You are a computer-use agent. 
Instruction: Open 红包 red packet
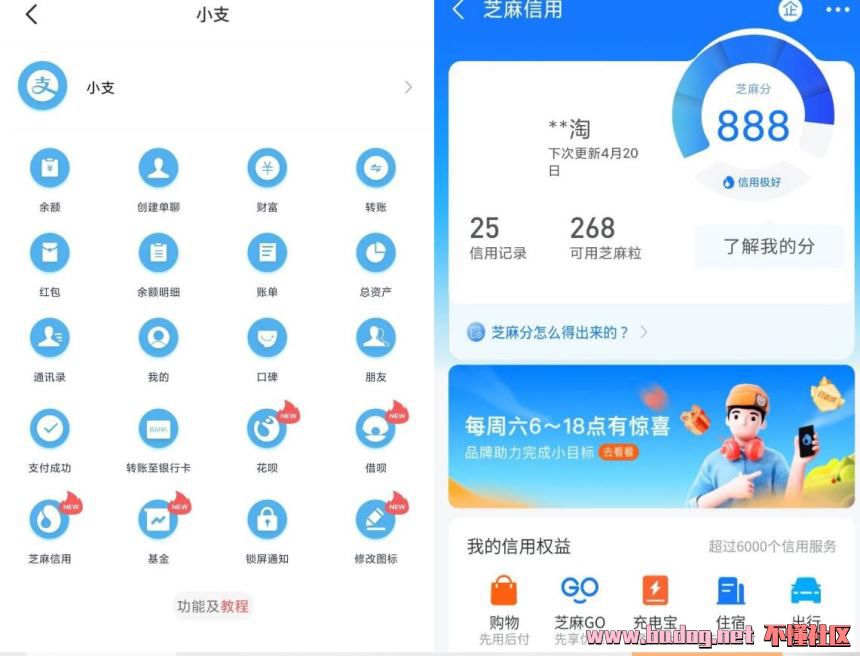(49, 254)
